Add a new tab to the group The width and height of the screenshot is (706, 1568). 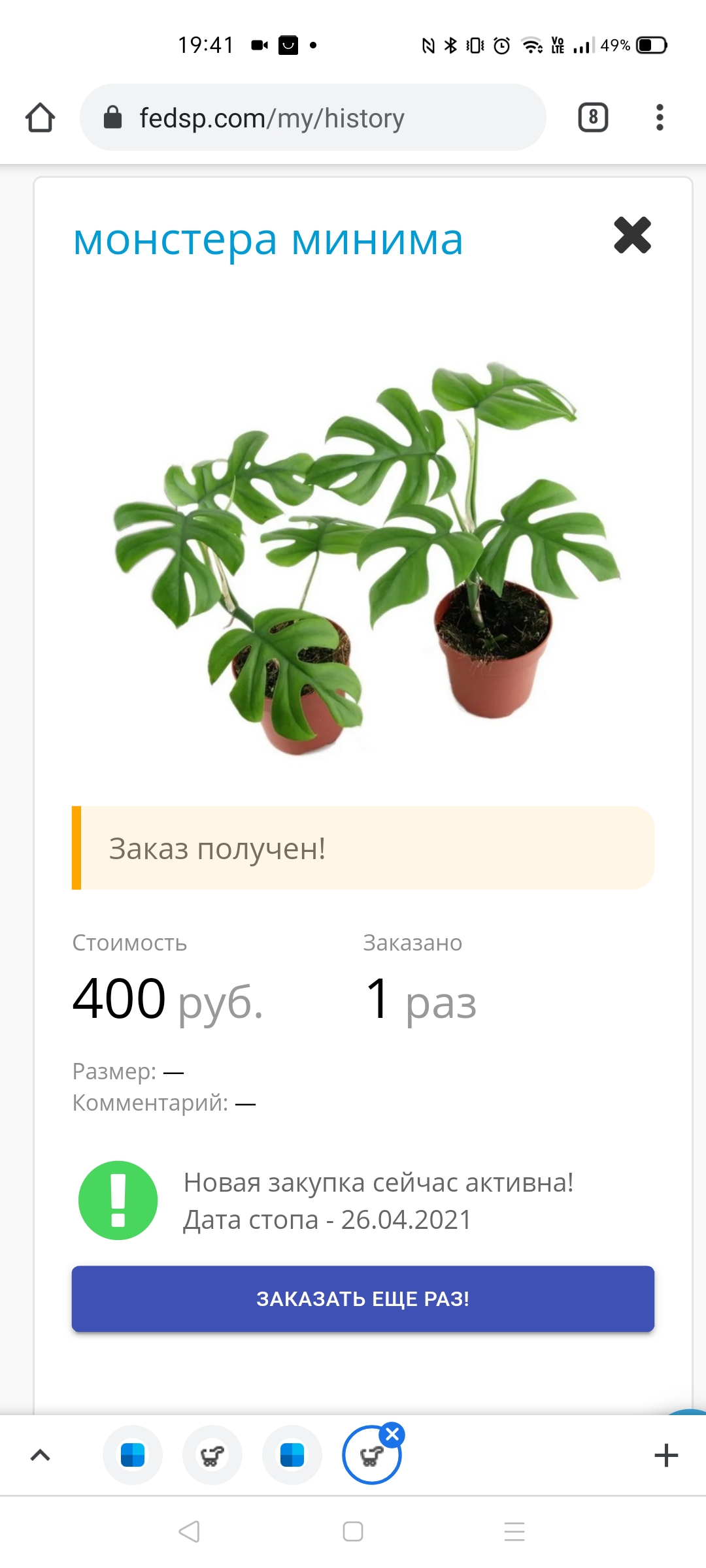(666, 1455)
